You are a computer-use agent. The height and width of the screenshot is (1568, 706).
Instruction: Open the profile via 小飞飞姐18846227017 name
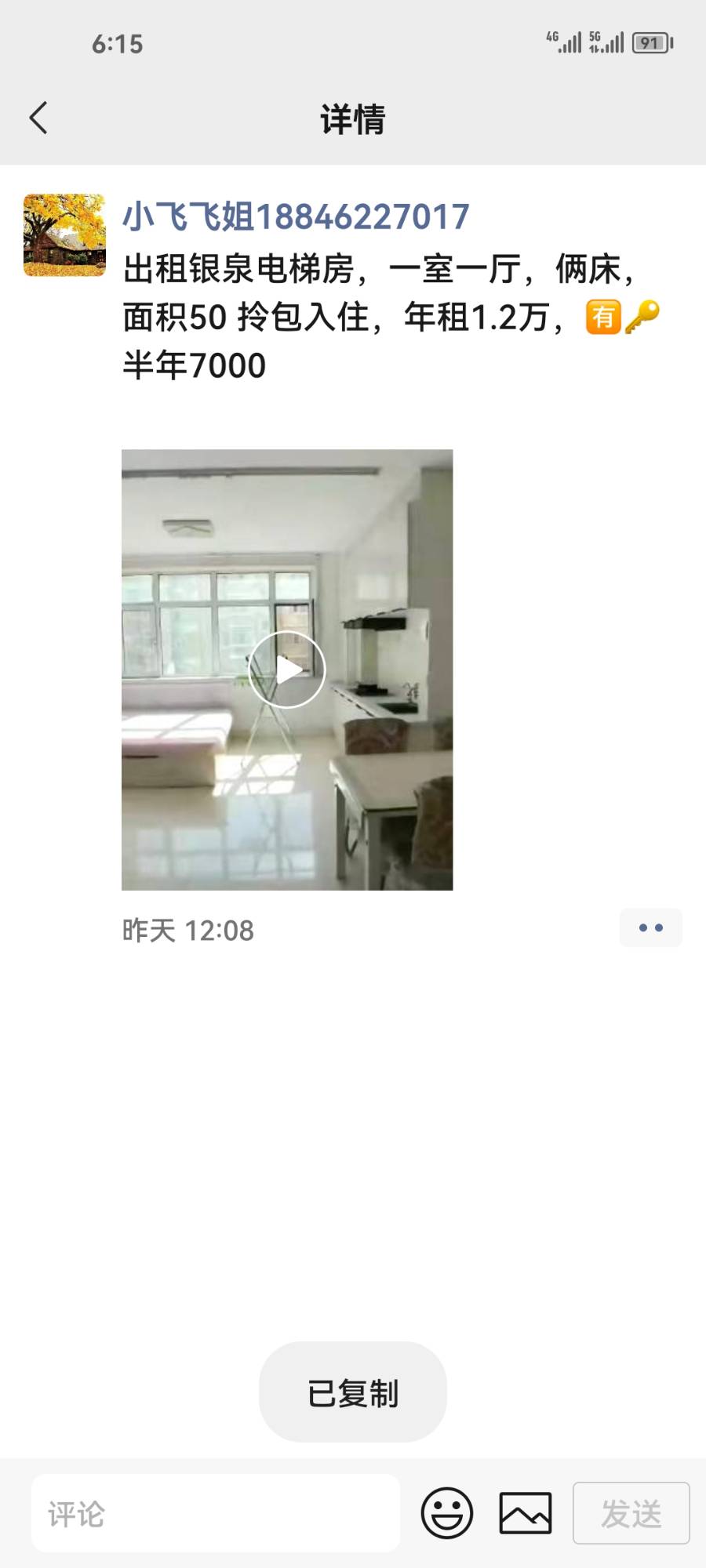coord(296,216)
